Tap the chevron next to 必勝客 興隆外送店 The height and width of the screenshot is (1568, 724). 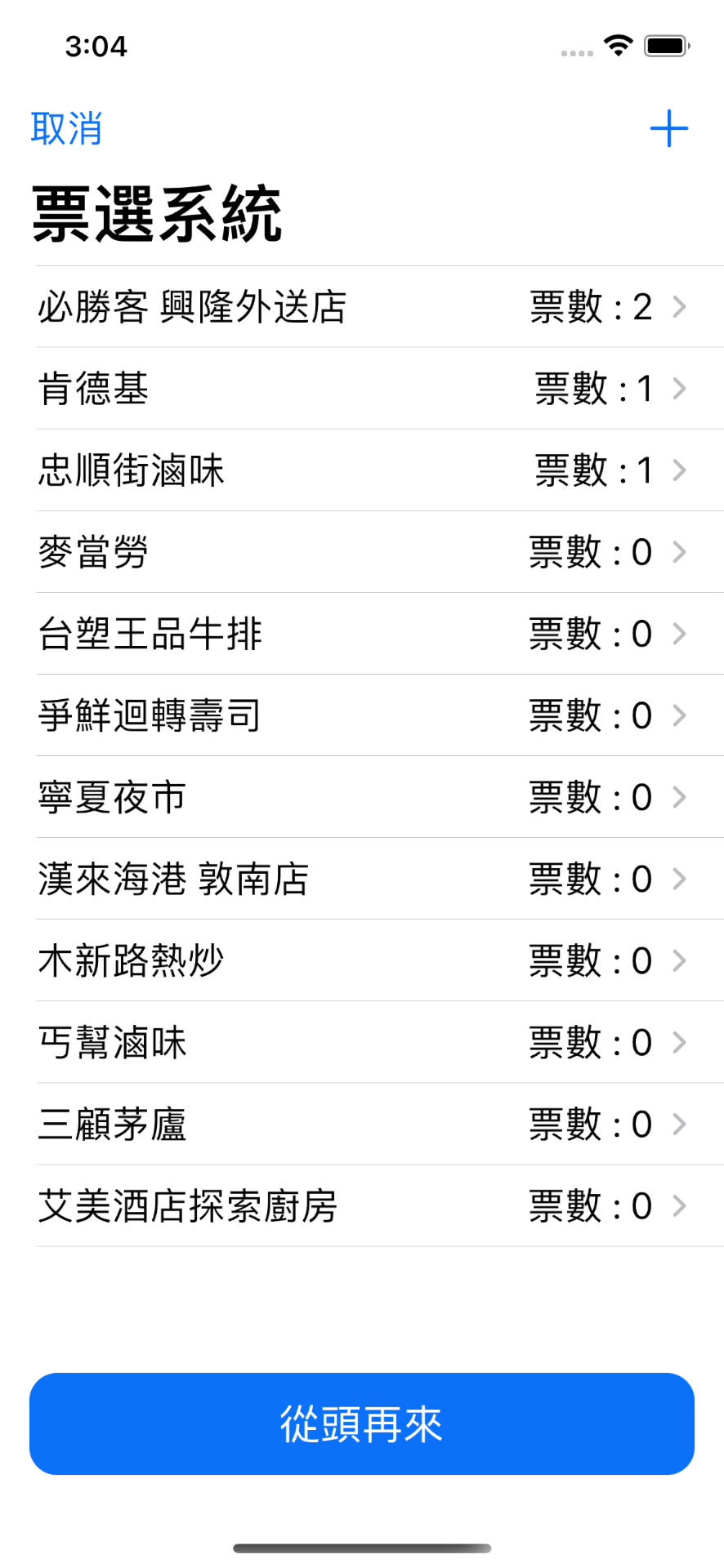point(680,307)
